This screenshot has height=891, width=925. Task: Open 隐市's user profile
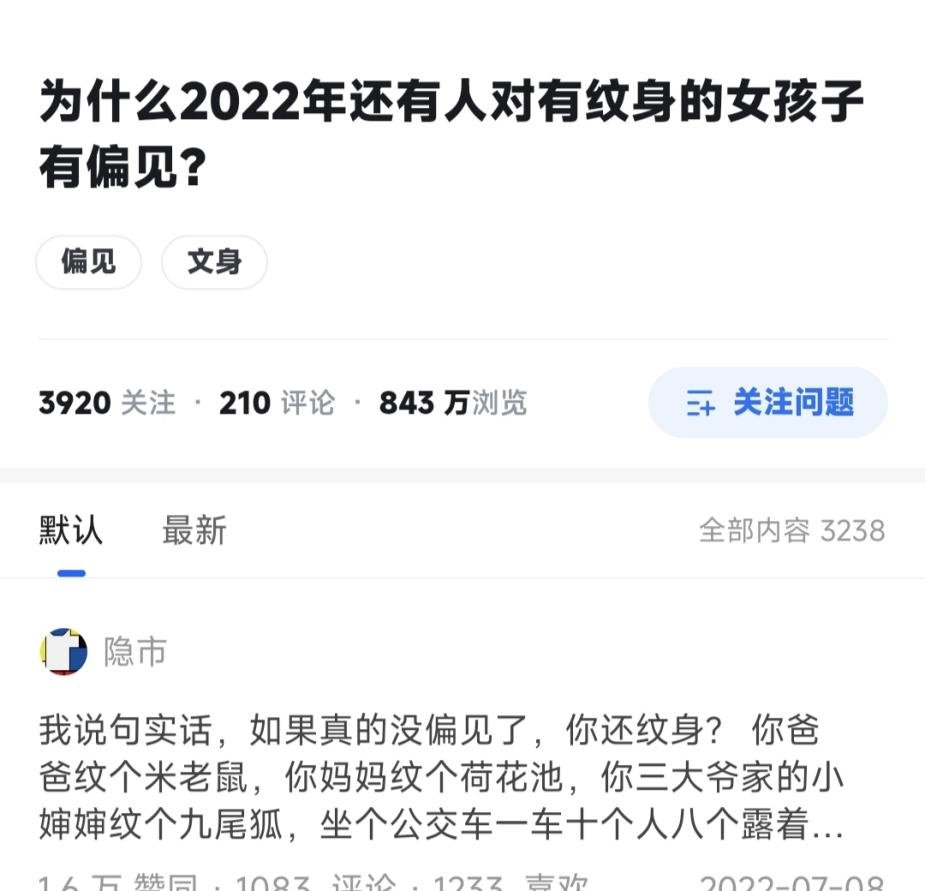[134, 652]
